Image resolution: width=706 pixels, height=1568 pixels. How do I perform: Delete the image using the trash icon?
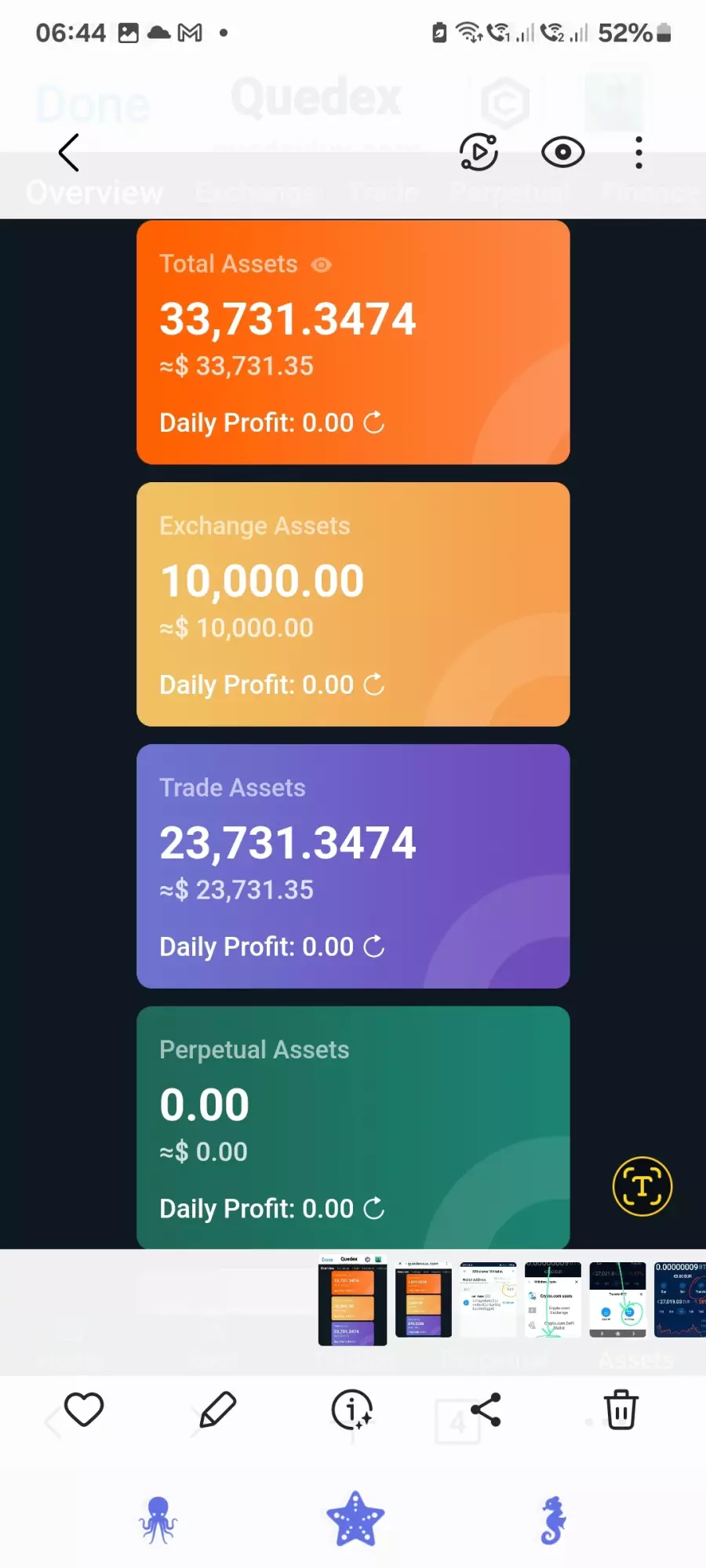[620, 1410]
